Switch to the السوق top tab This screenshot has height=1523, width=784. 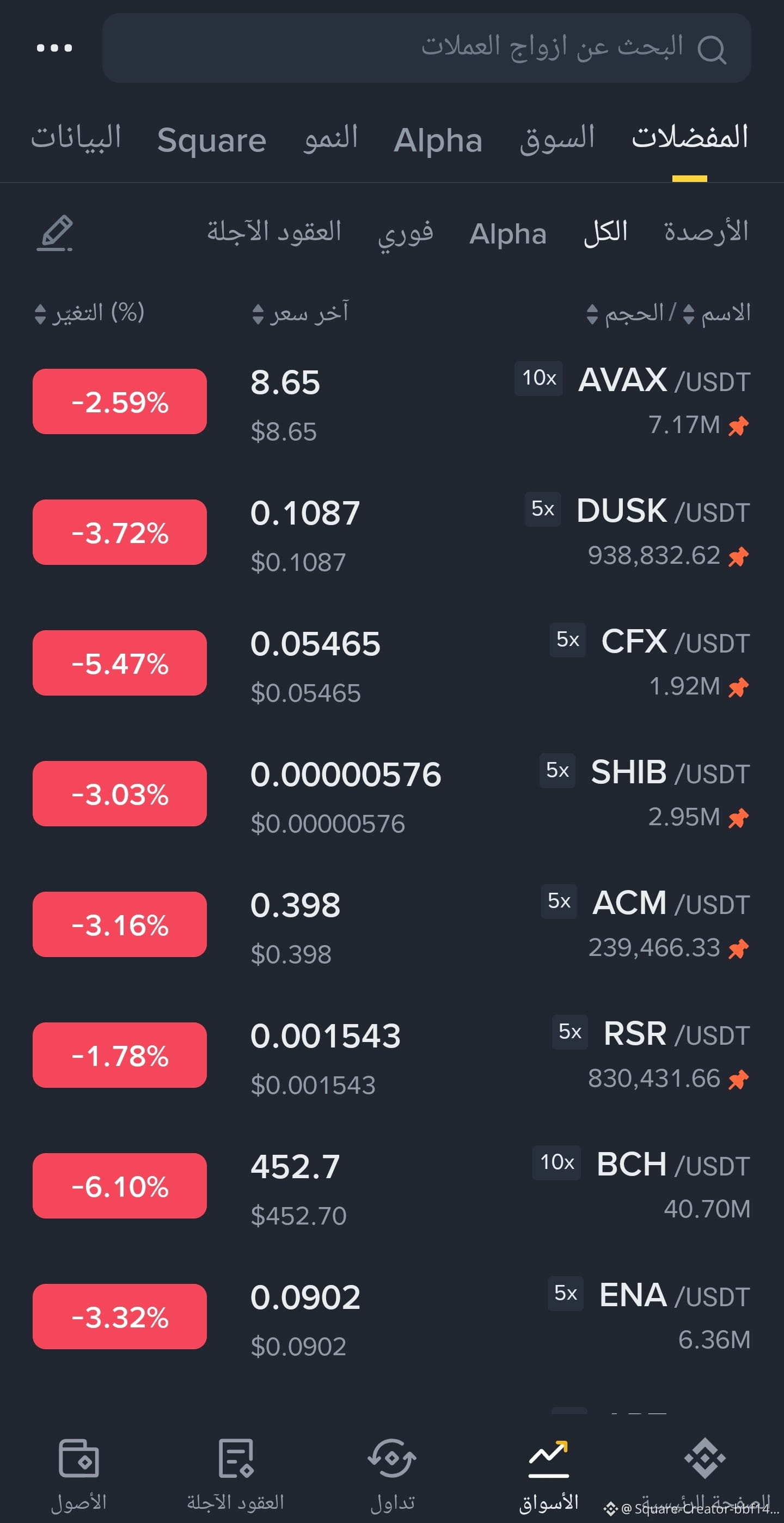click(556, 139)
